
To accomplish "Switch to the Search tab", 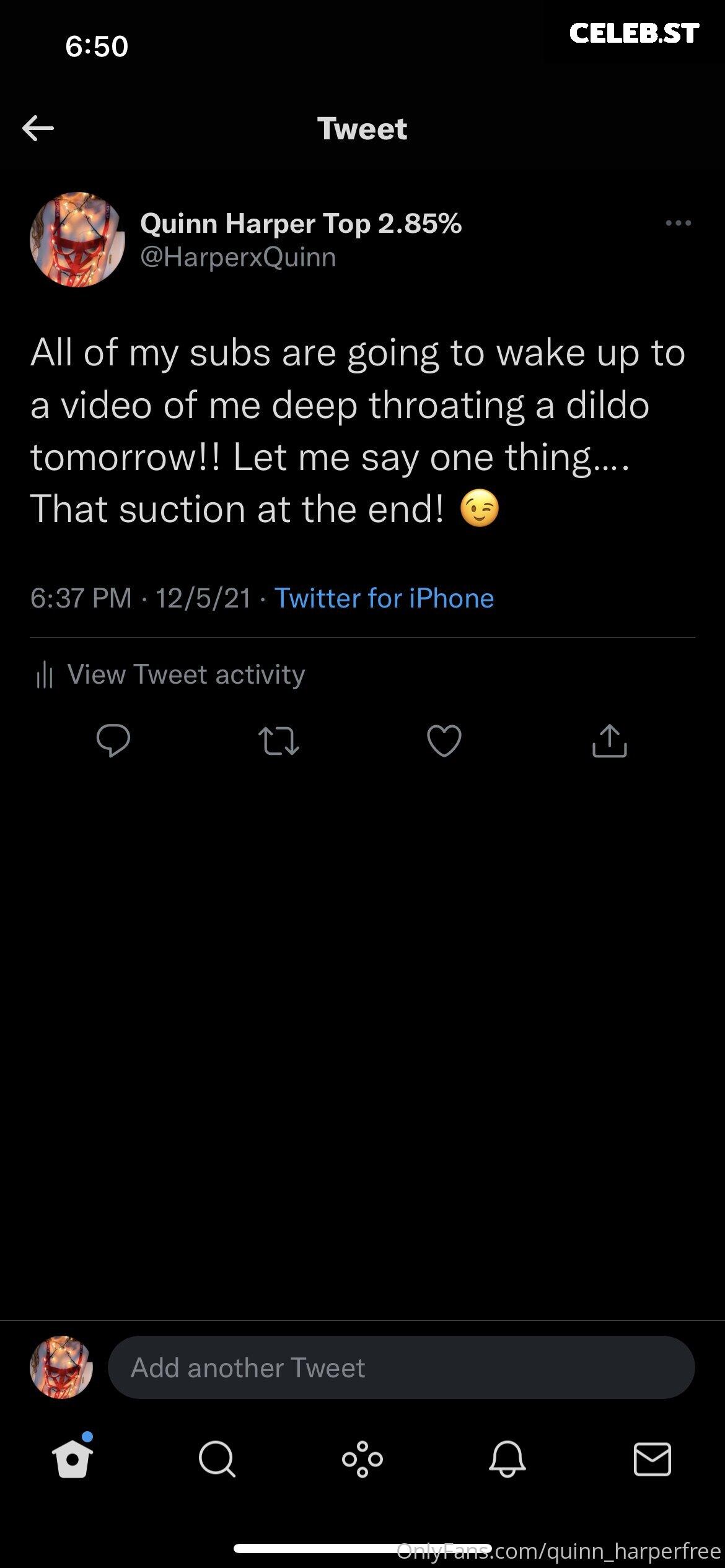I will click(x=217, y=1460).
